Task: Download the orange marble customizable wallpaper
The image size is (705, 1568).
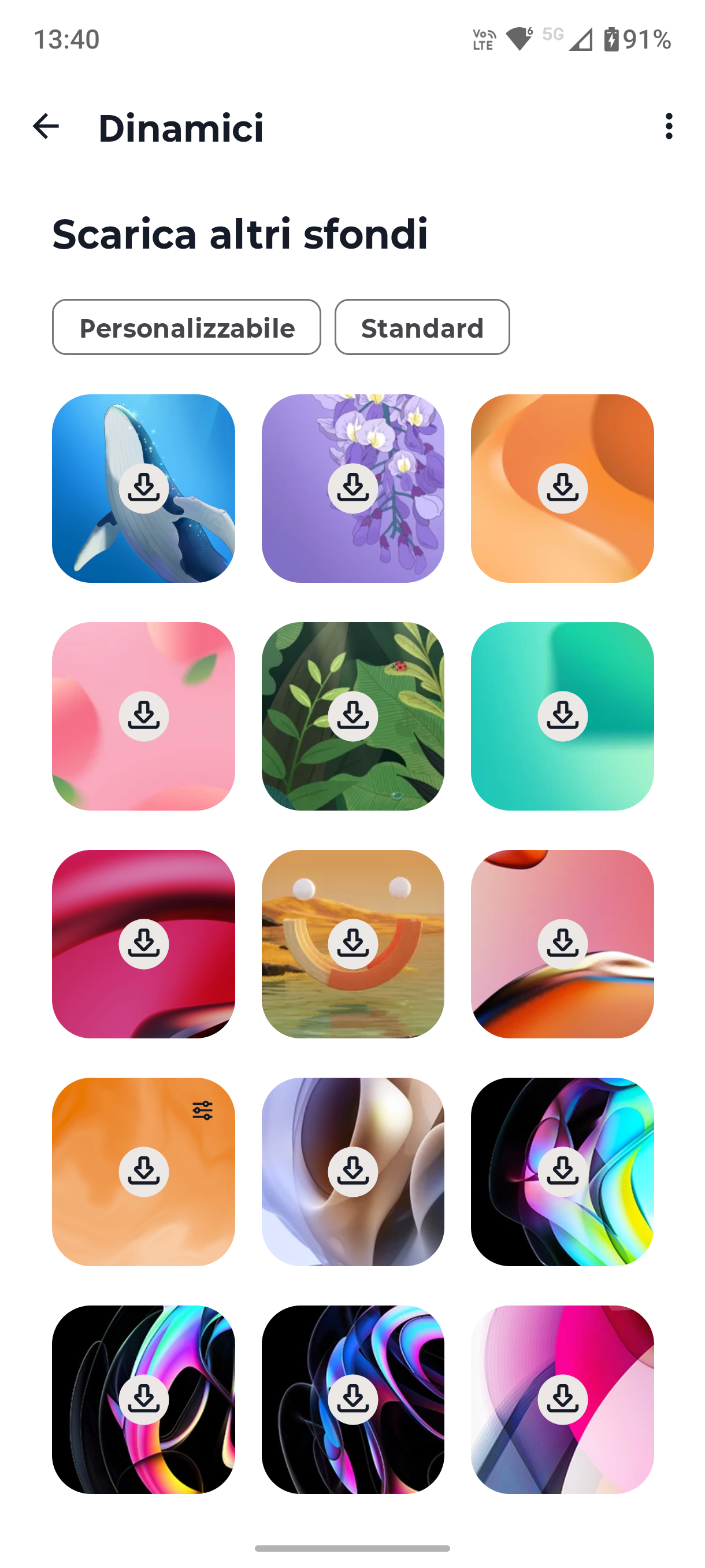Action: (143, 1172)
